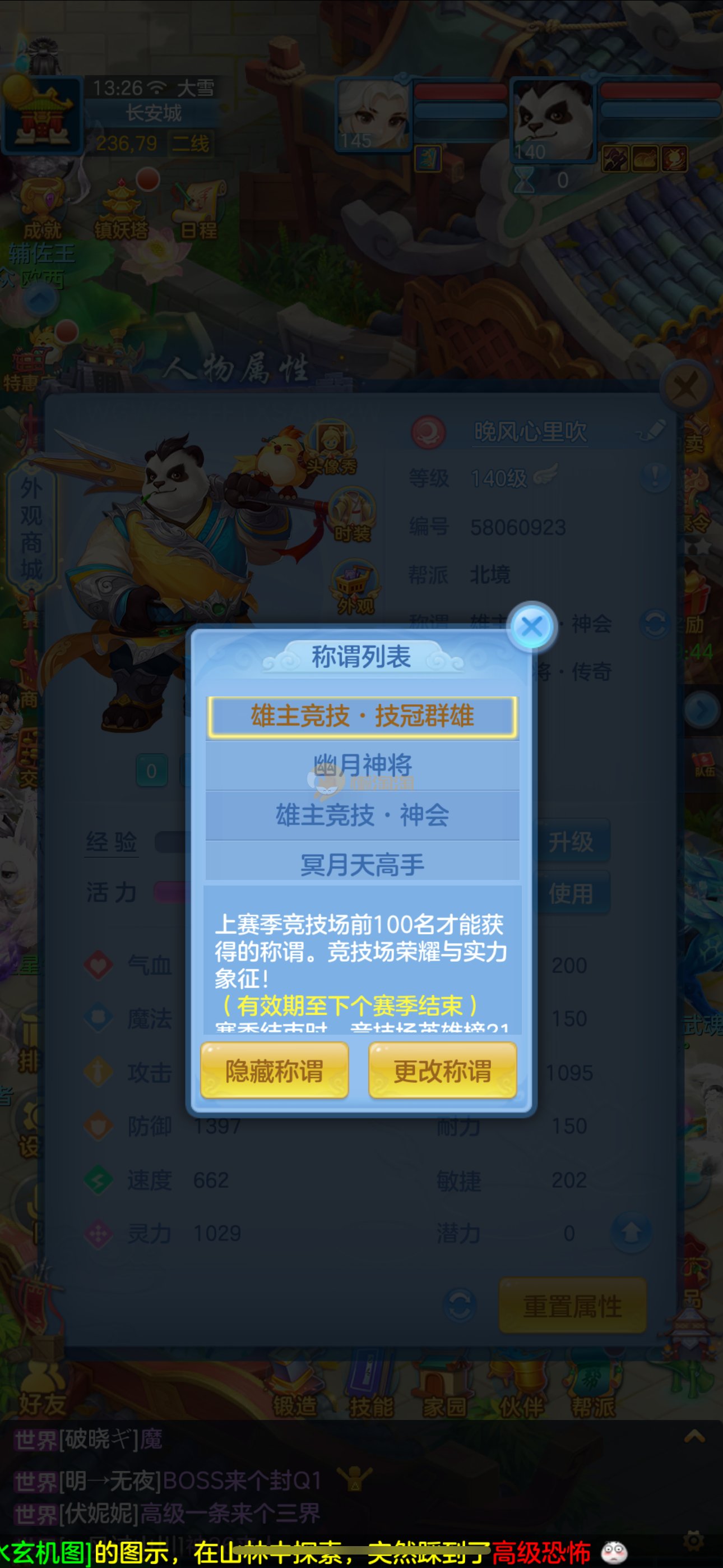Tap the 更改称谓 button
This screenshot has height=1568, width=723.
(442, 1071)
